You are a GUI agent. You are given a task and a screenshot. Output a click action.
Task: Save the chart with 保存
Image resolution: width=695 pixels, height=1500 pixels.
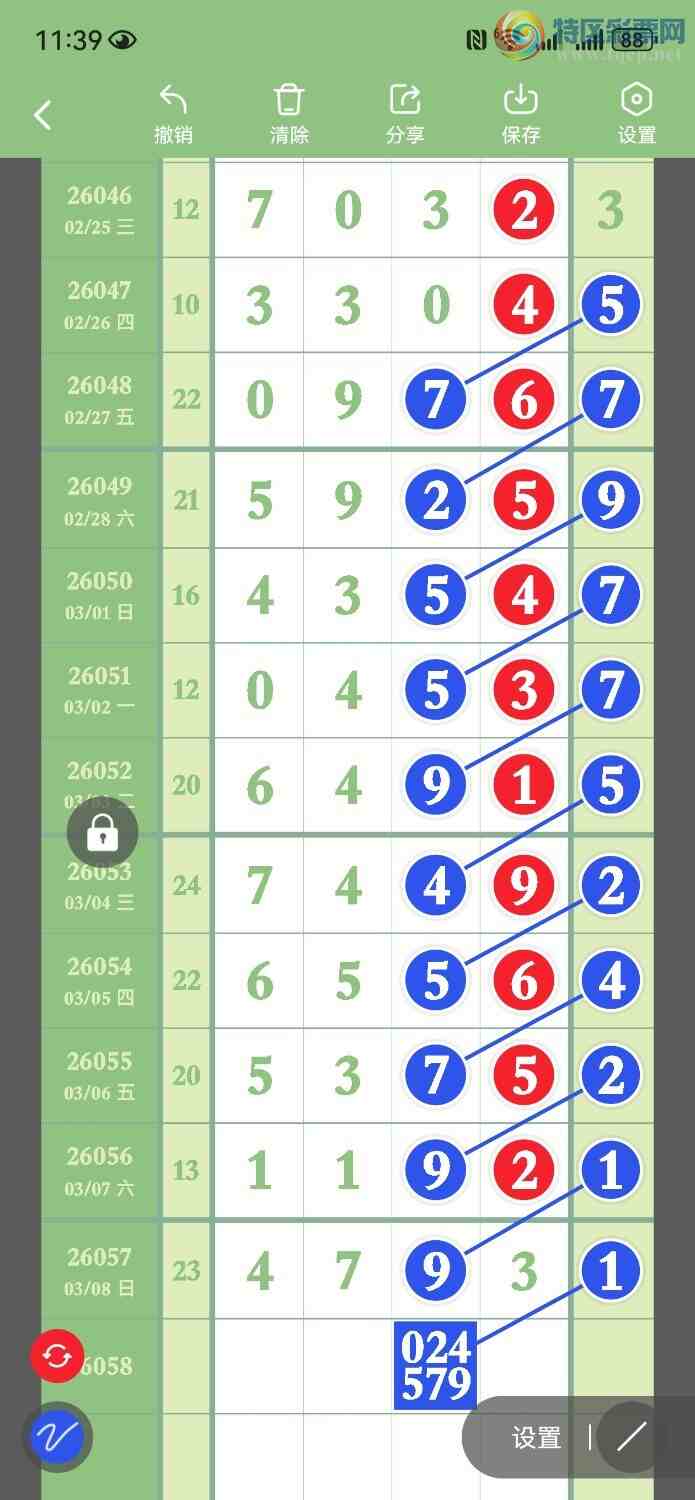(x=521, y=115)
